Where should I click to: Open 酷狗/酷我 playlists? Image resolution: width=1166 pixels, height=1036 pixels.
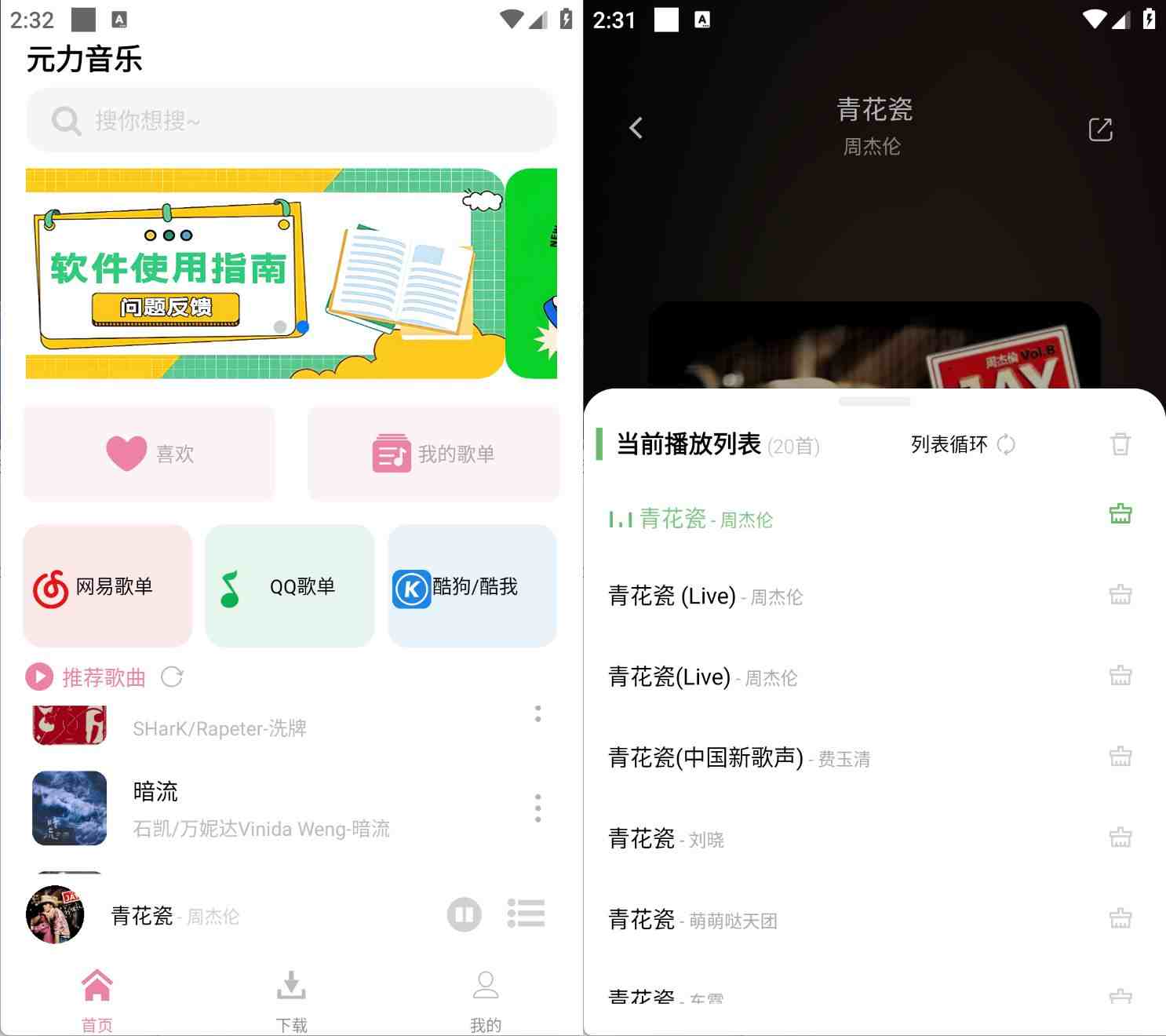point(472,586)
